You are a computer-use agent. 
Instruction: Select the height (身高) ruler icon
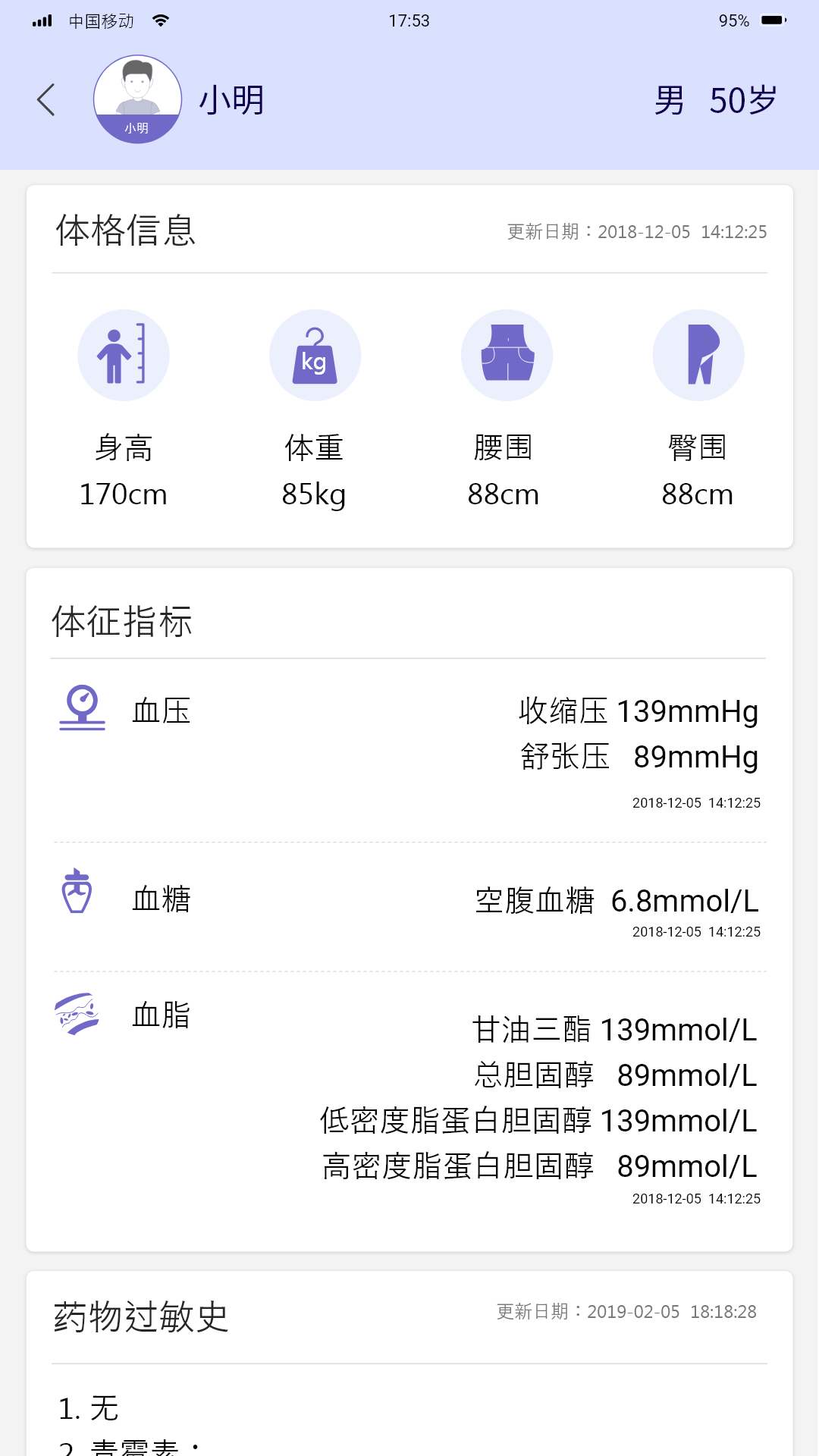tap(124, 354)
